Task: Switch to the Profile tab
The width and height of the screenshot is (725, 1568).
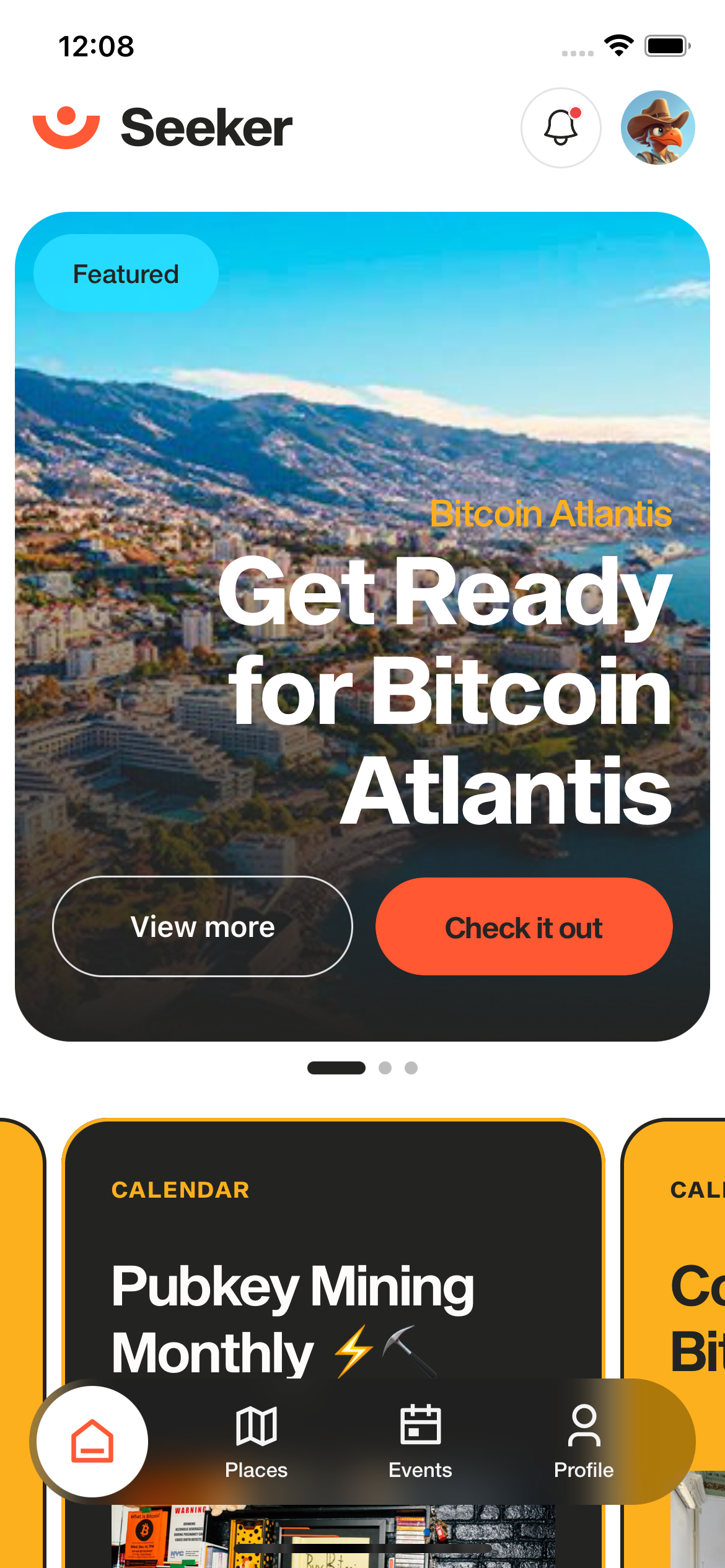Action: tap(584, 1442)
